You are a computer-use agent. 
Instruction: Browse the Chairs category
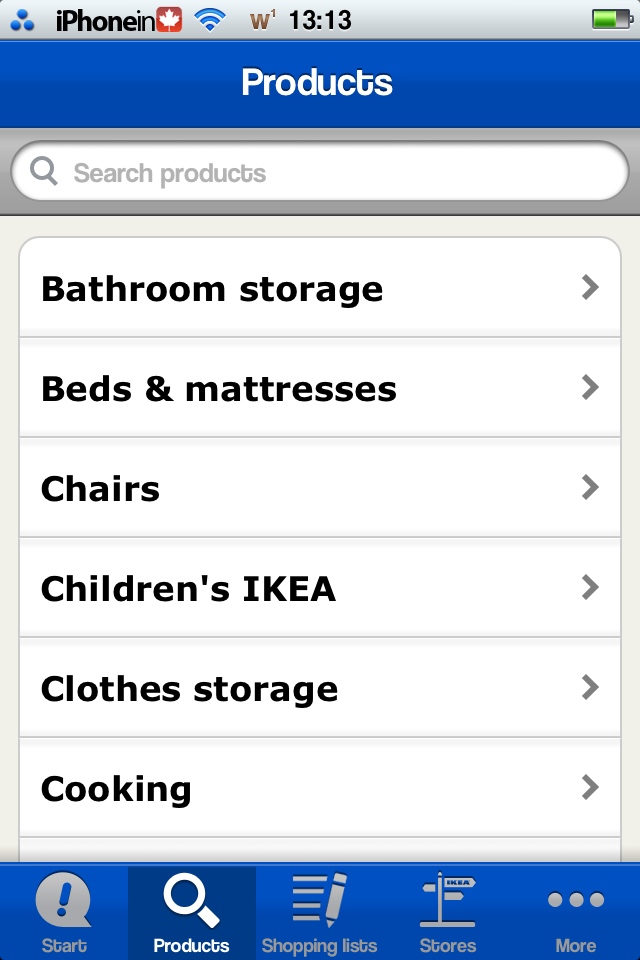(320, 488)
